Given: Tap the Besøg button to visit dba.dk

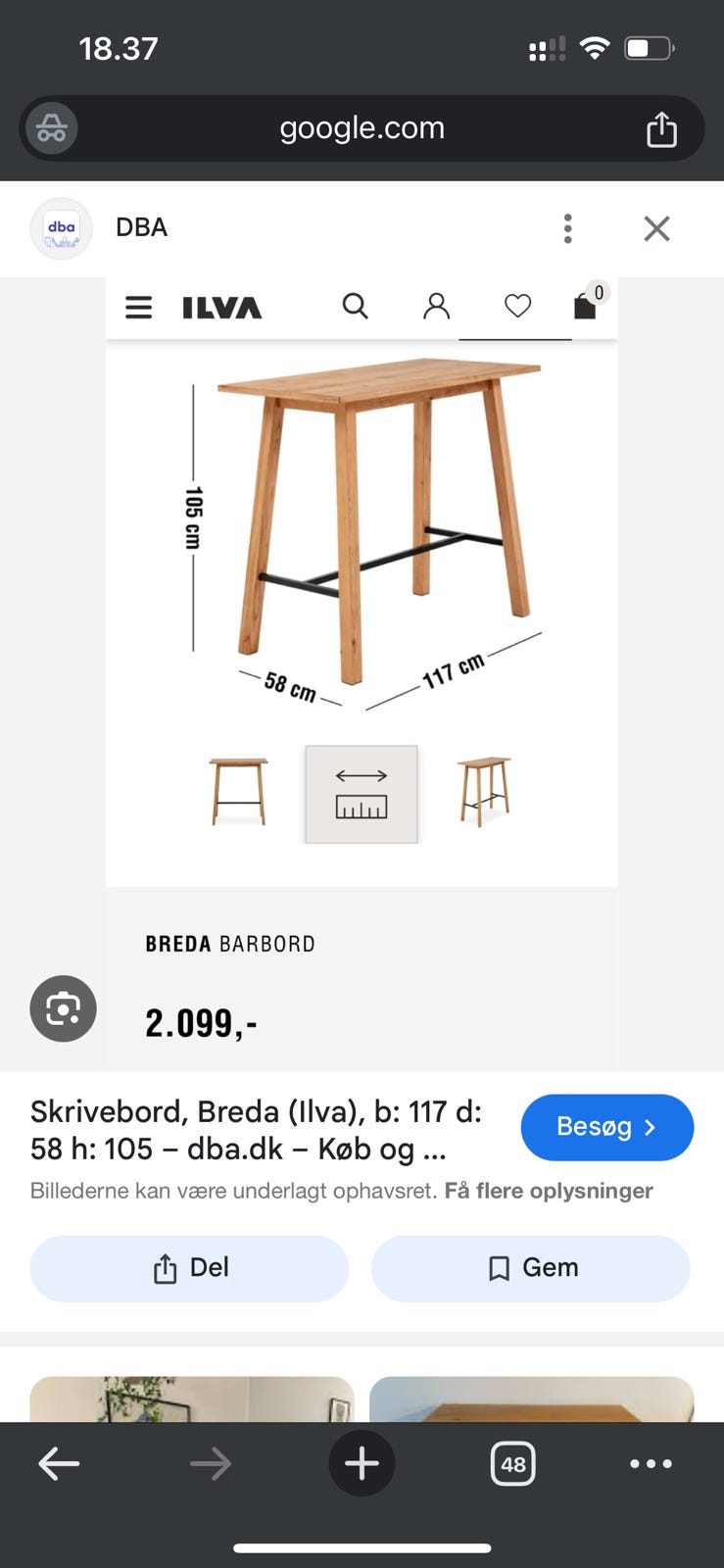Looking at the screenshot, I should click(x=606, y=1127).
